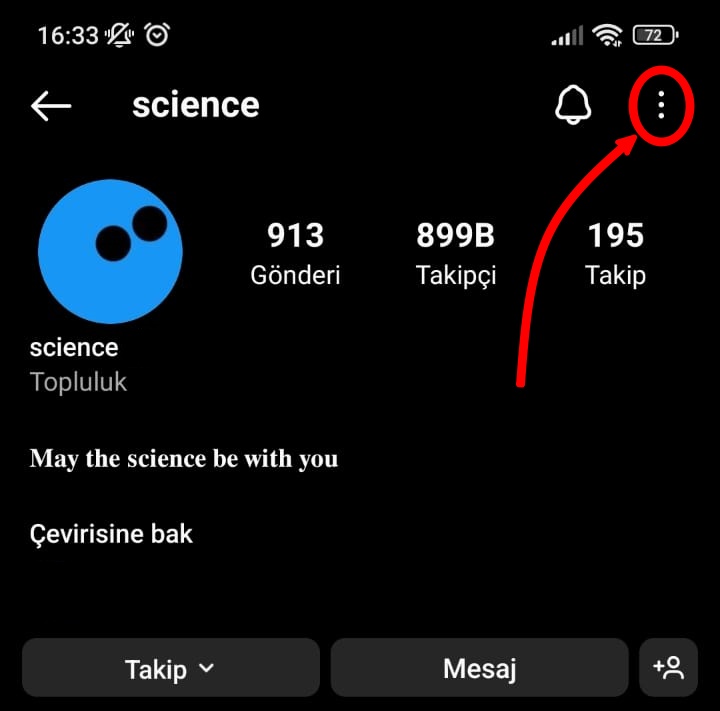This screenshot has width=720, height=711.
Task: Open the three-dot overflow menu
Action: click(x=660, y=104)
